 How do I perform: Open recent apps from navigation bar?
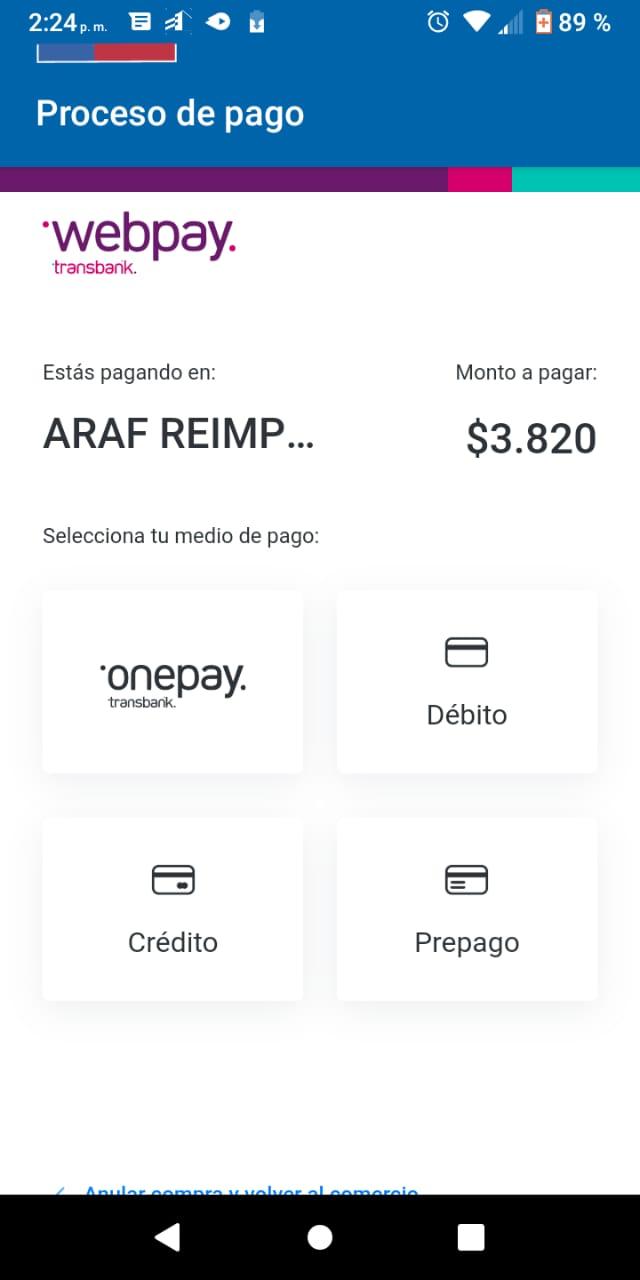click(x=471, y=1237)
